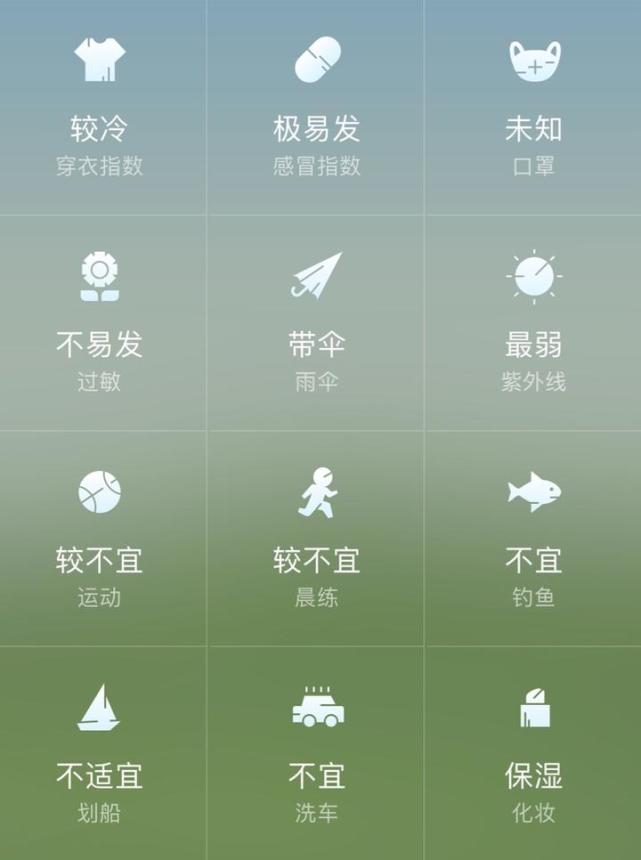This screenshot has width=641, height=860.
Task: Open the 雨伞 umbrella index tile
Action: pyautogui.click(x=316, y=323)
